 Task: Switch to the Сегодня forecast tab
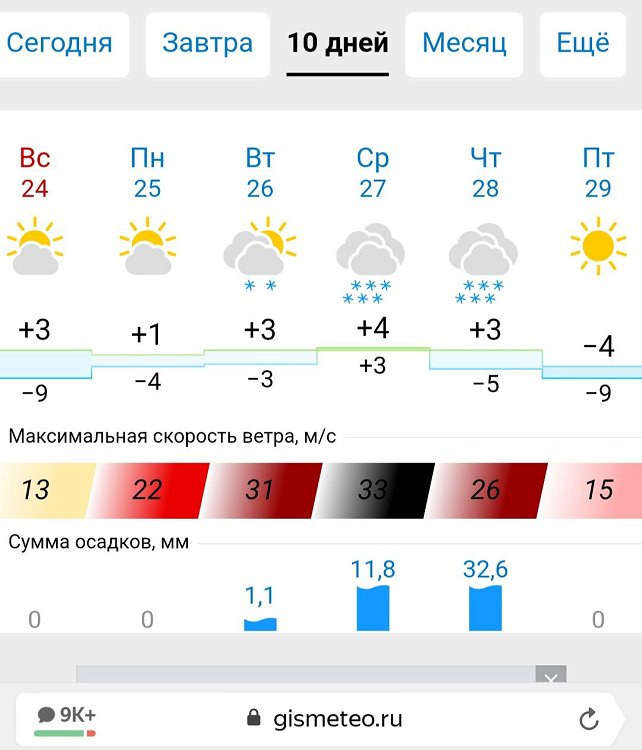(60, 44)
